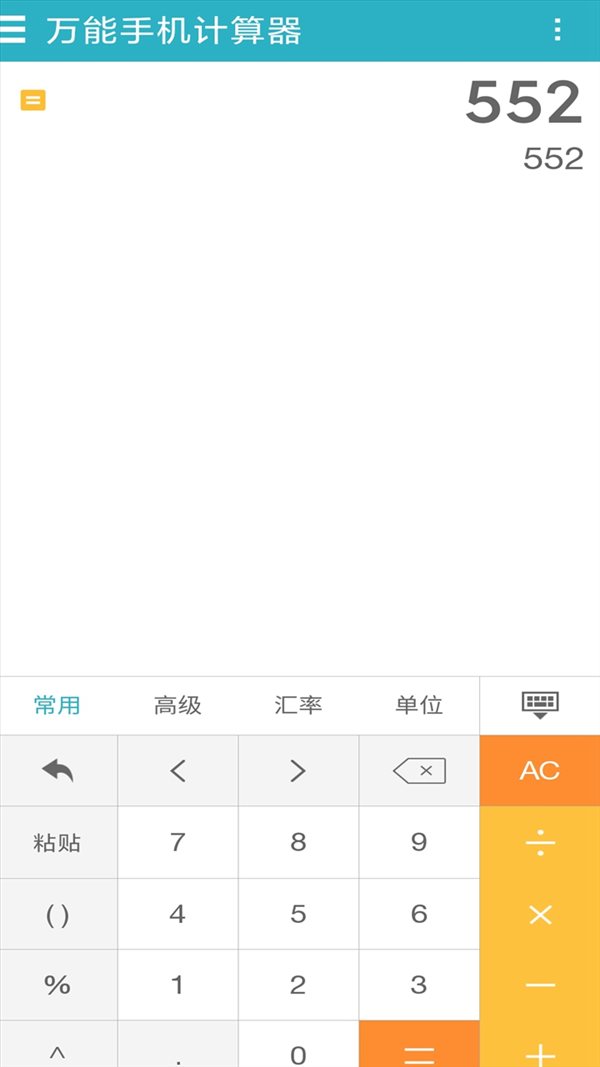Clear everything with AC
The image size is (600, 1067).
coord(540,770)
